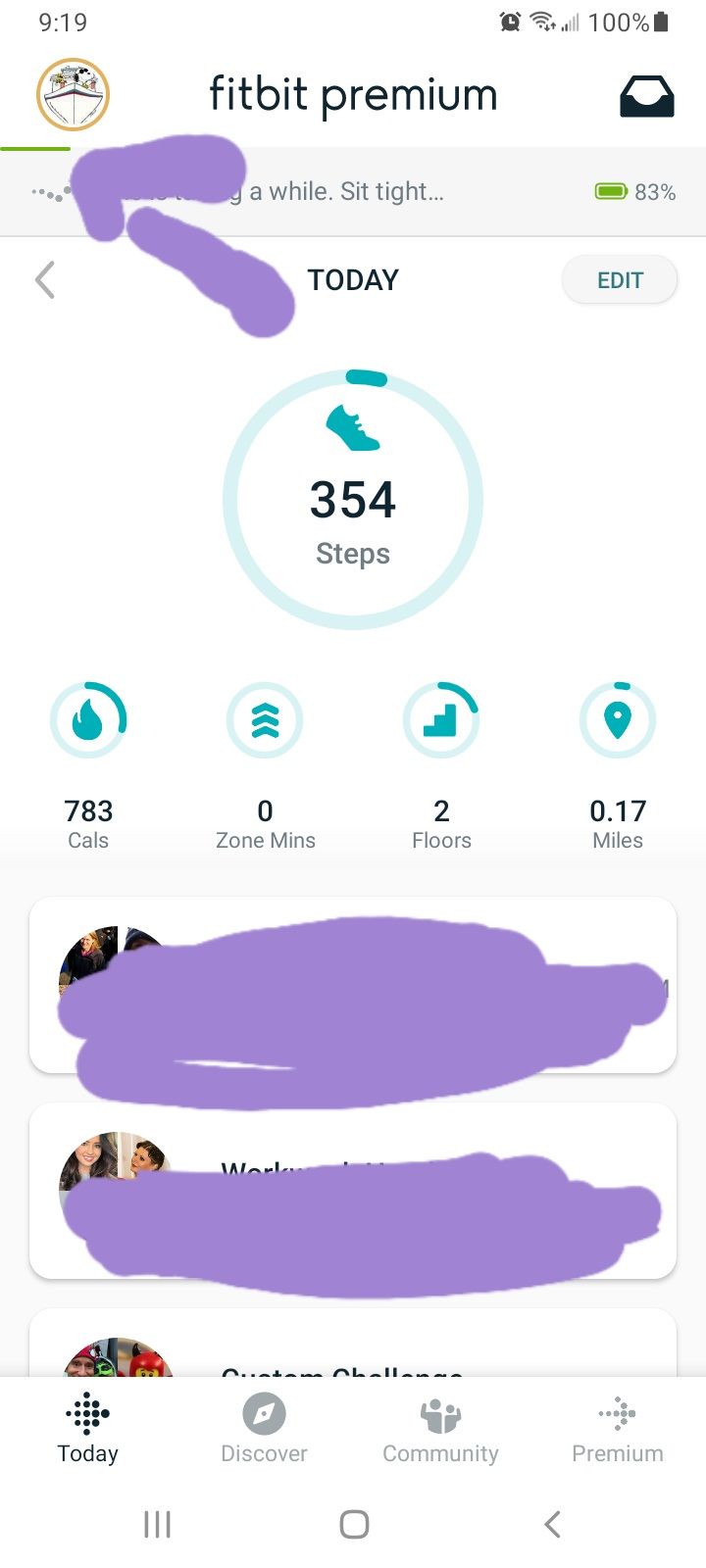Tap the EDIT button

620,280
